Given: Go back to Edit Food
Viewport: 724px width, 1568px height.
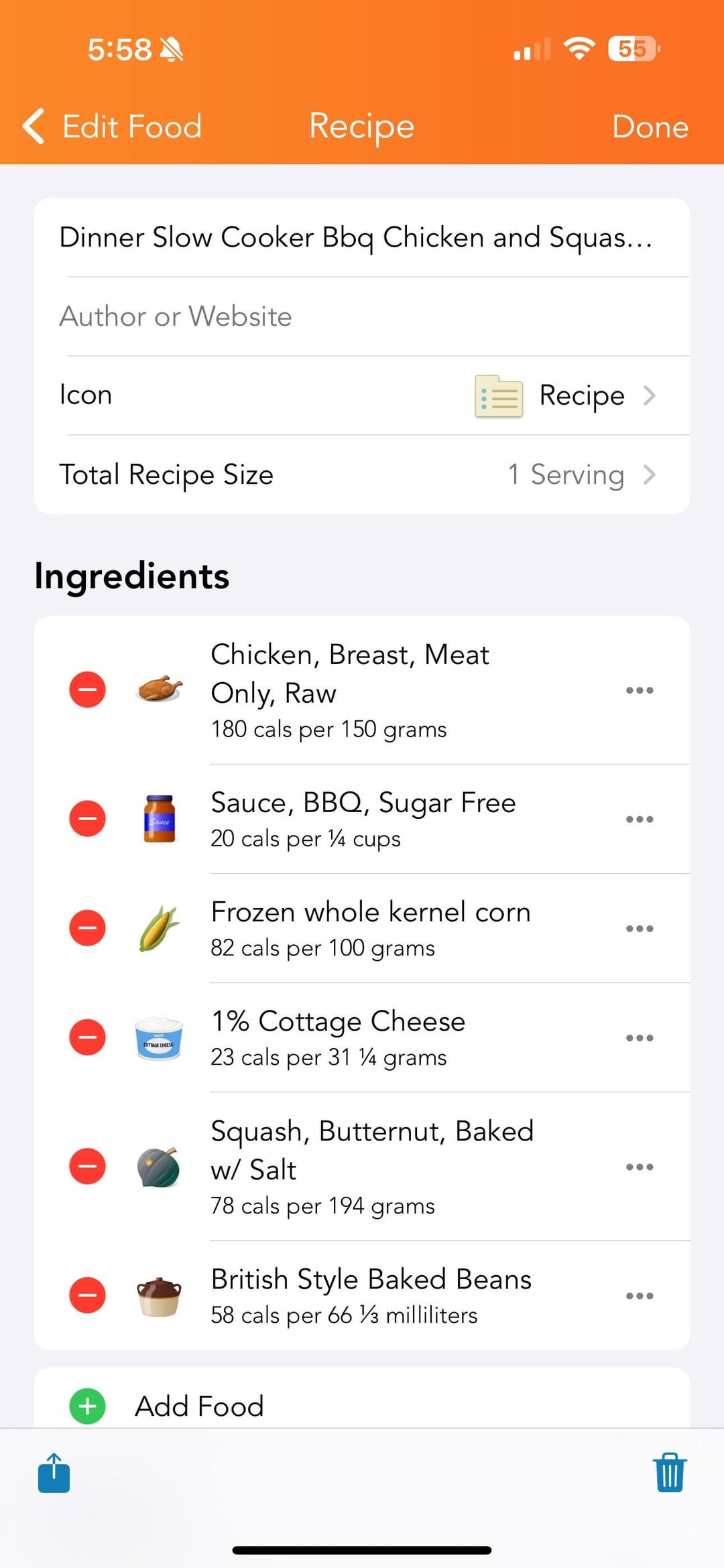Looking at the screenshot, I should point(113,126).
